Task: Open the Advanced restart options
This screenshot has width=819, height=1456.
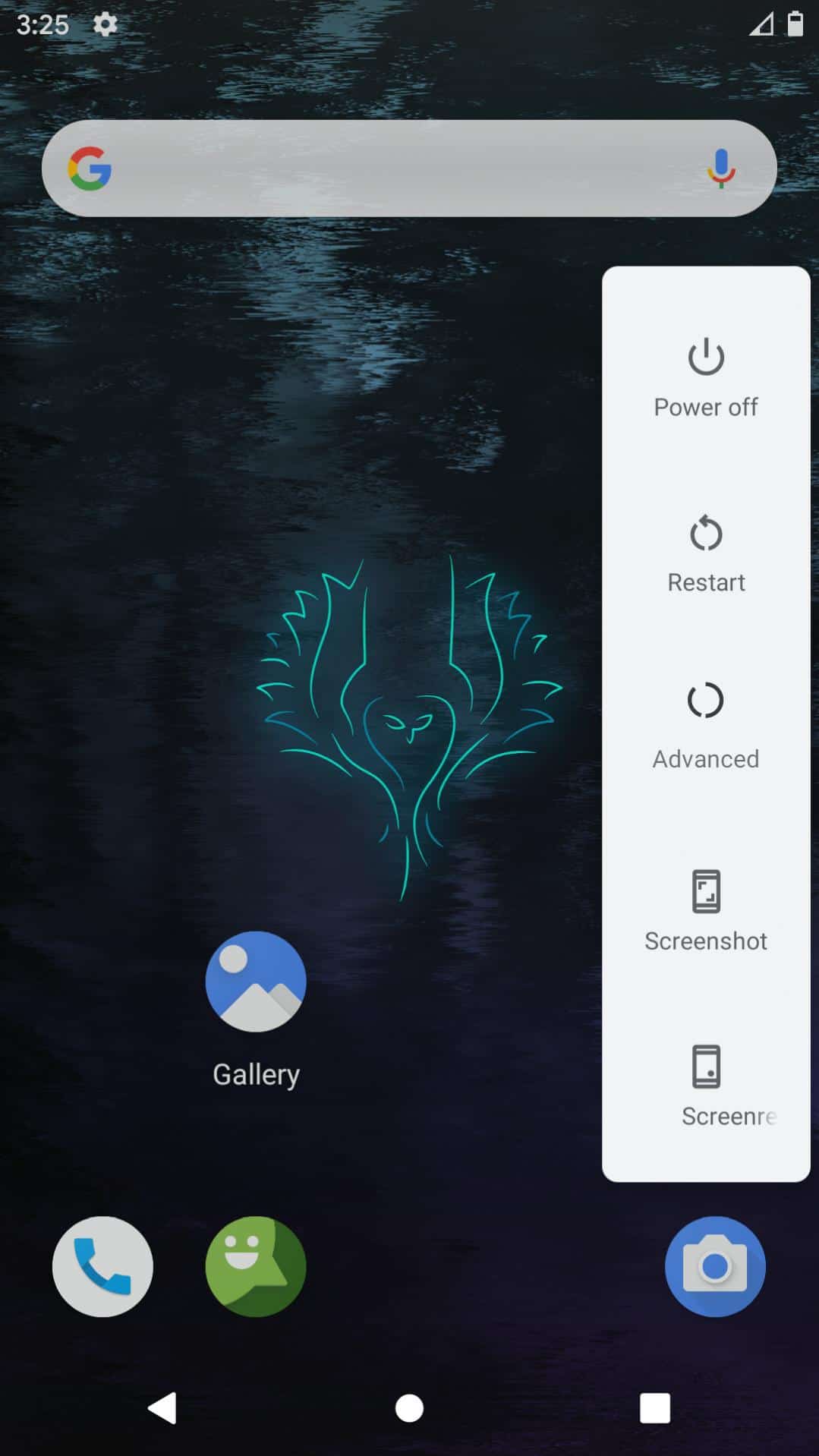Action: (706, 727)
